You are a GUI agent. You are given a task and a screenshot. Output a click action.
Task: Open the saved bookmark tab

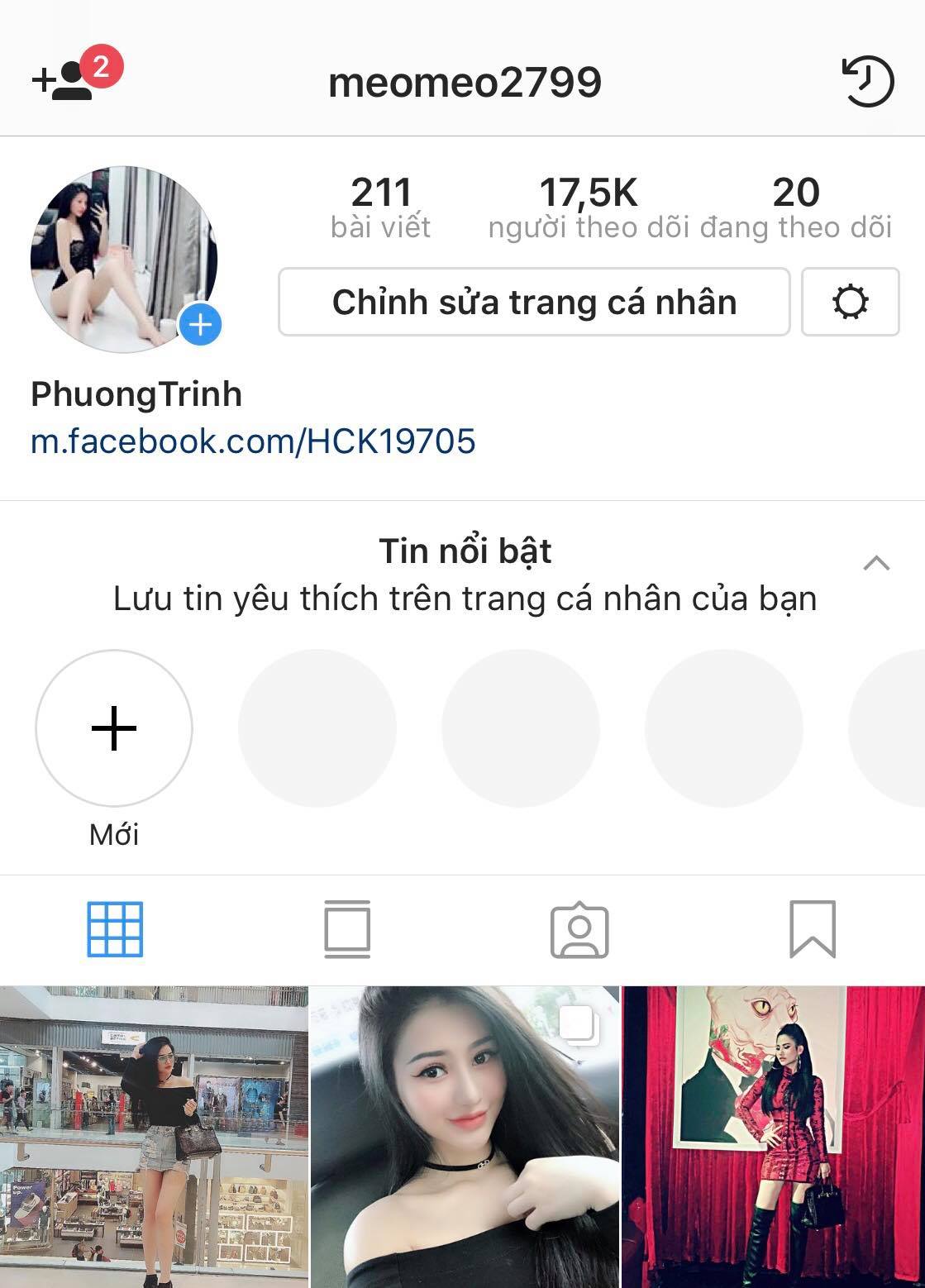(x=812, y=929)
